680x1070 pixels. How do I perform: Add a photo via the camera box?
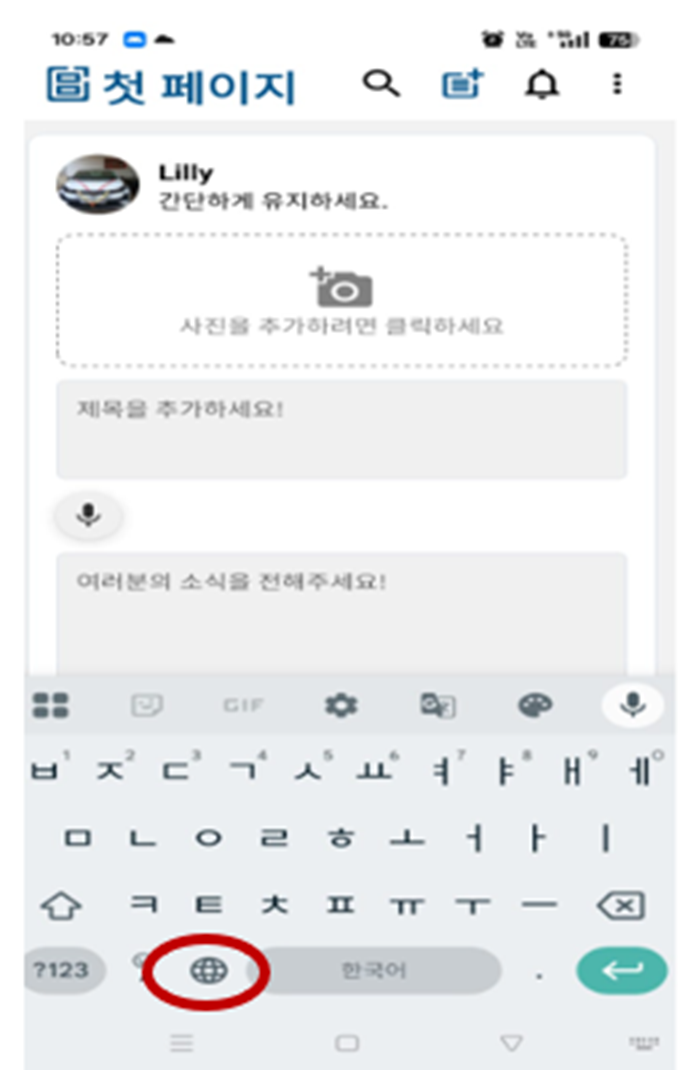pyautogui.click(x=341, y=301)
